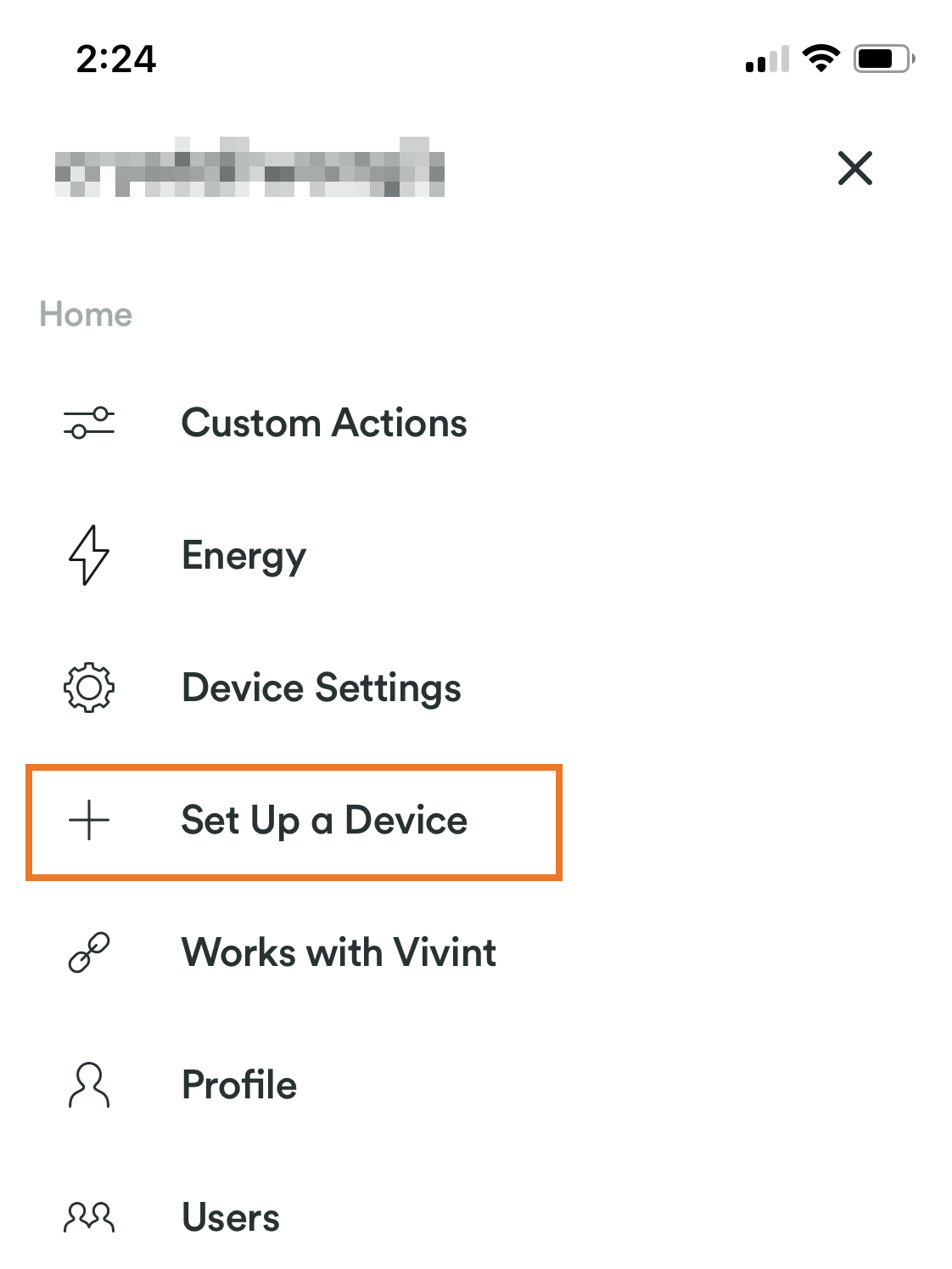
Task: Select the Home section header
Action: pyautogui.click(x=86, y=314)
